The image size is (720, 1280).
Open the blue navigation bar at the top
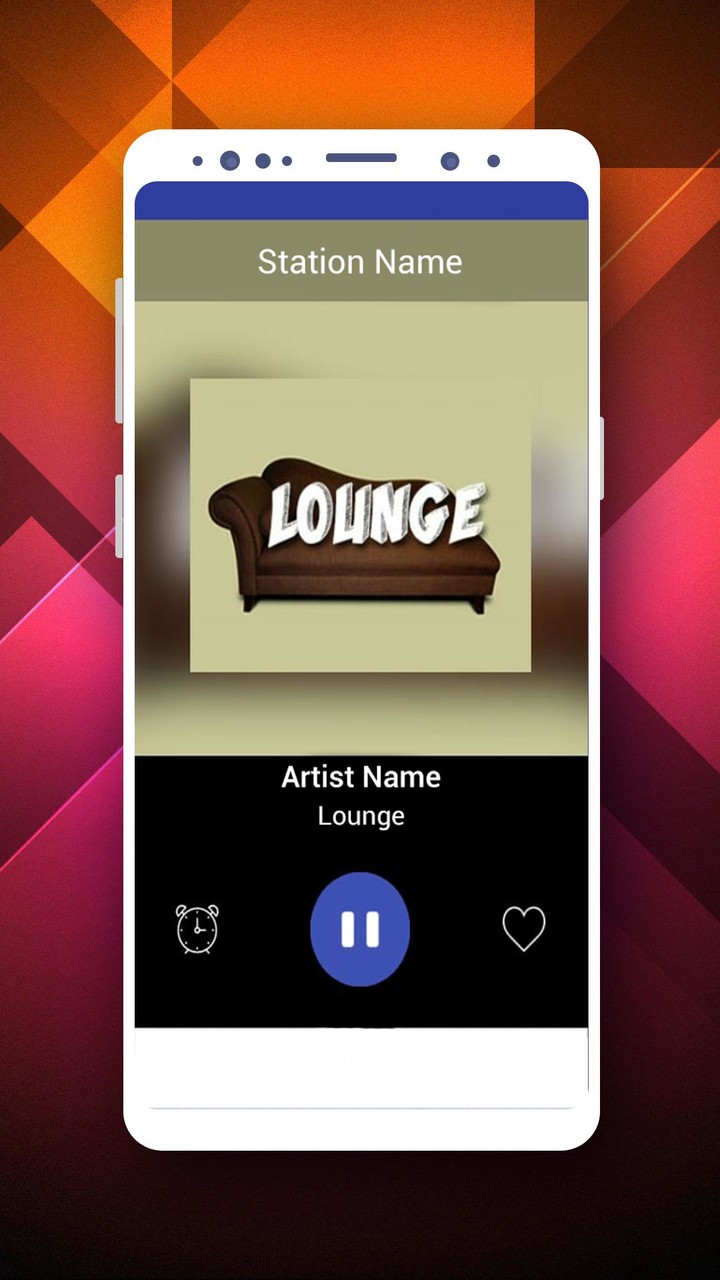point(360,199)
